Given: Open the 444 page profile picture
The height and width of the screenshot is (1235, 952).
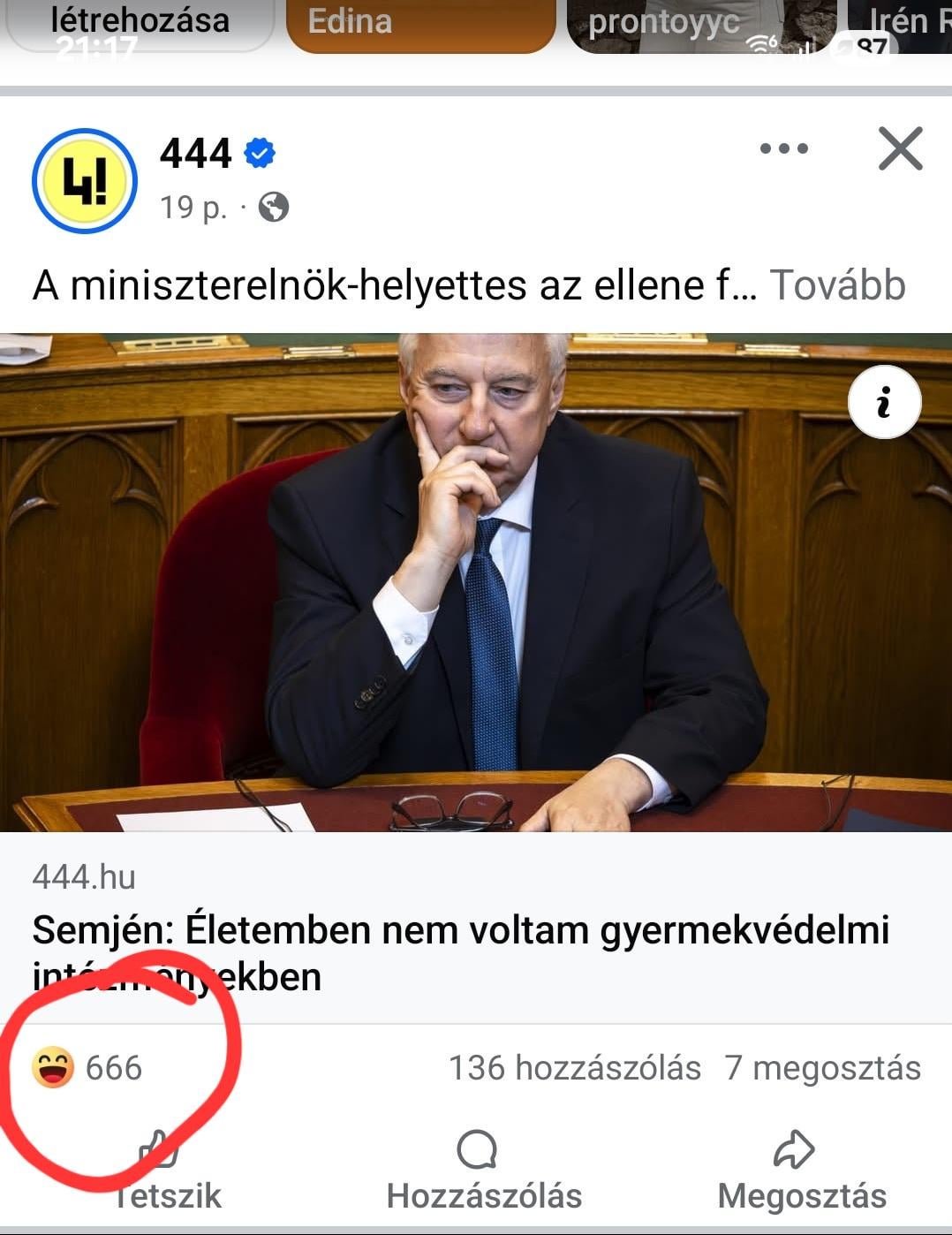Looking at the screenshot, I should point(85,181).
